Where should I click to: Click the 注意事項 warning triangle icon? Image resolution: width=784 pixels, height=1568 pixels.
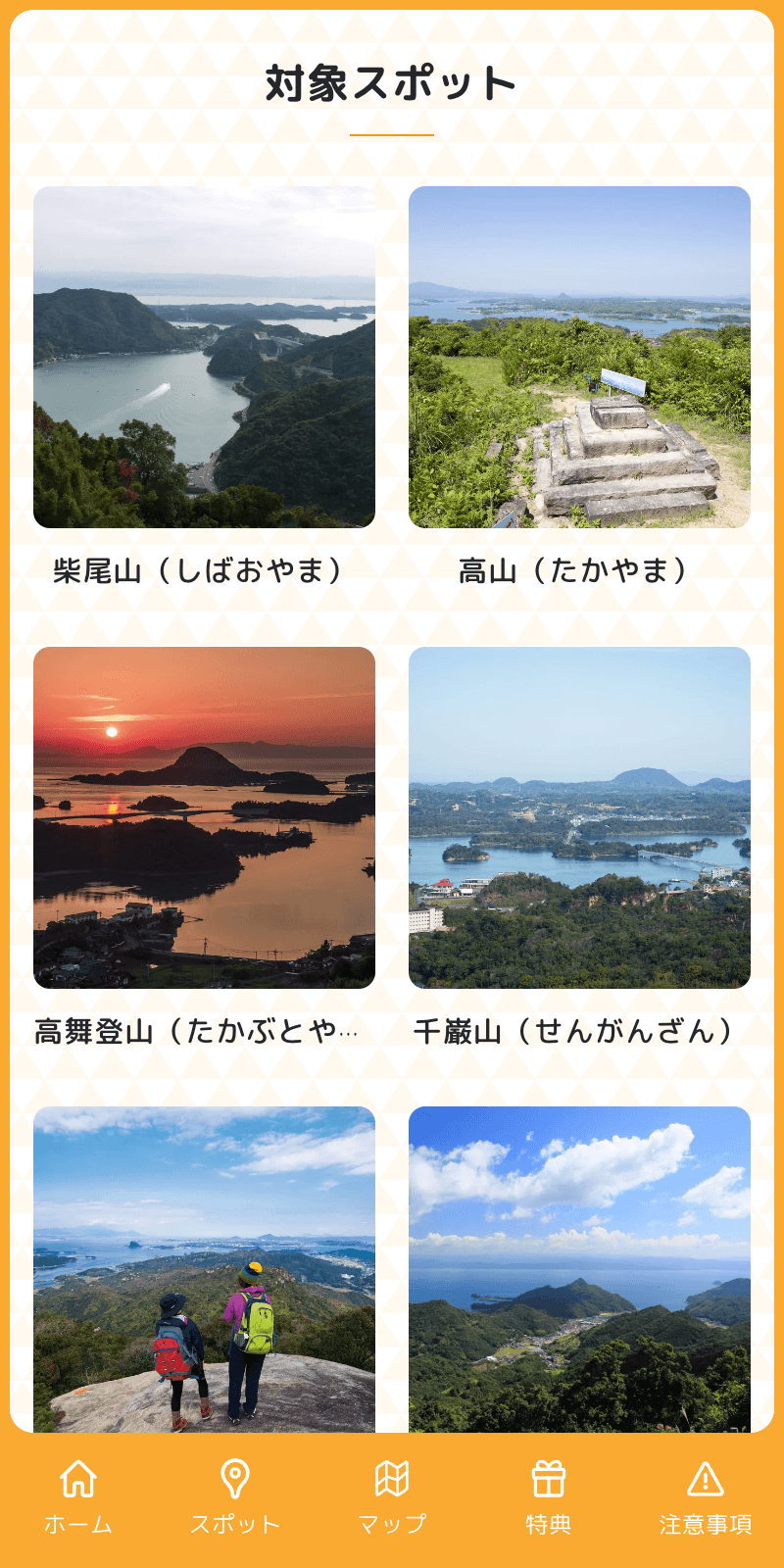(x=708, y=1478)
